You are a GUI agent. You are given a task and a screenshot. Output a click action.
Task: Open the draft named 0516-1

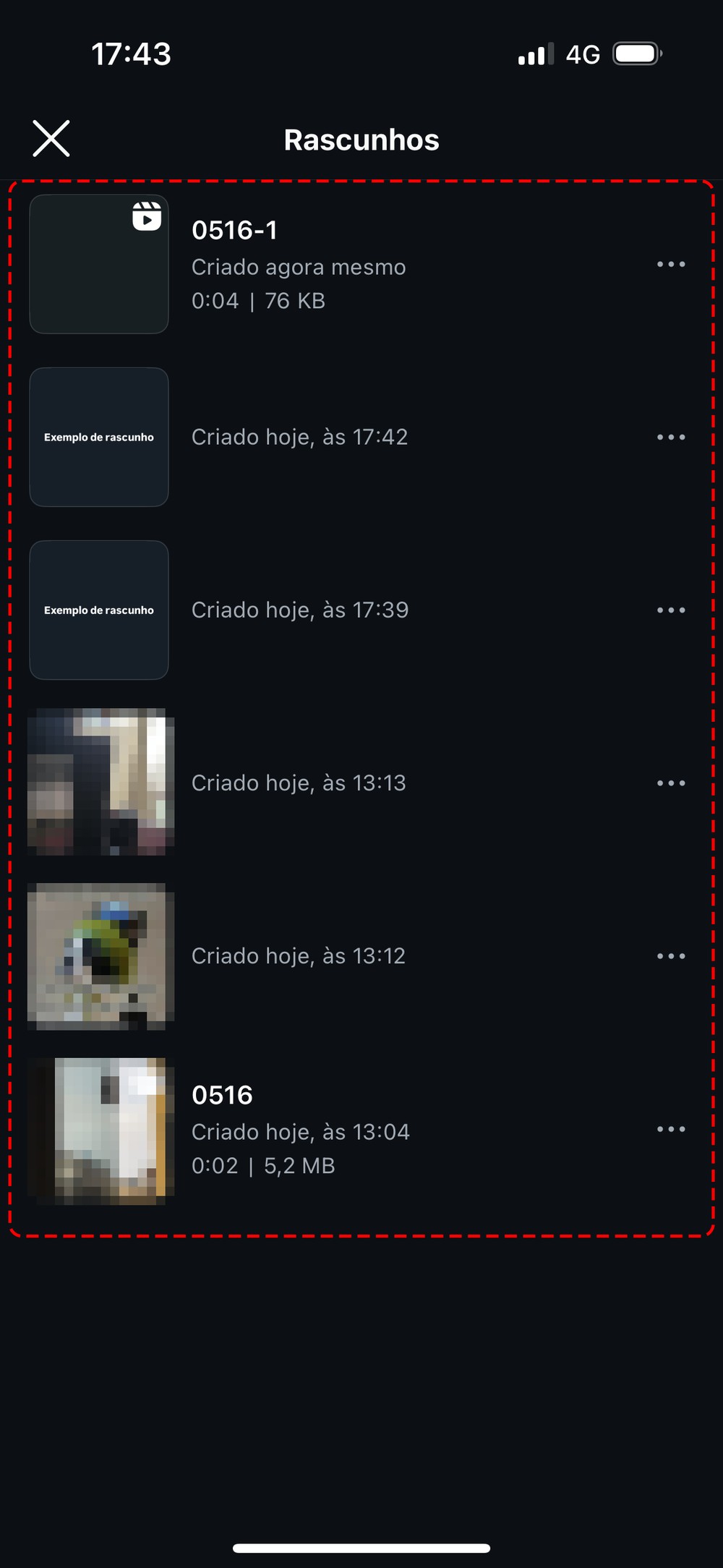coord(99,264)
